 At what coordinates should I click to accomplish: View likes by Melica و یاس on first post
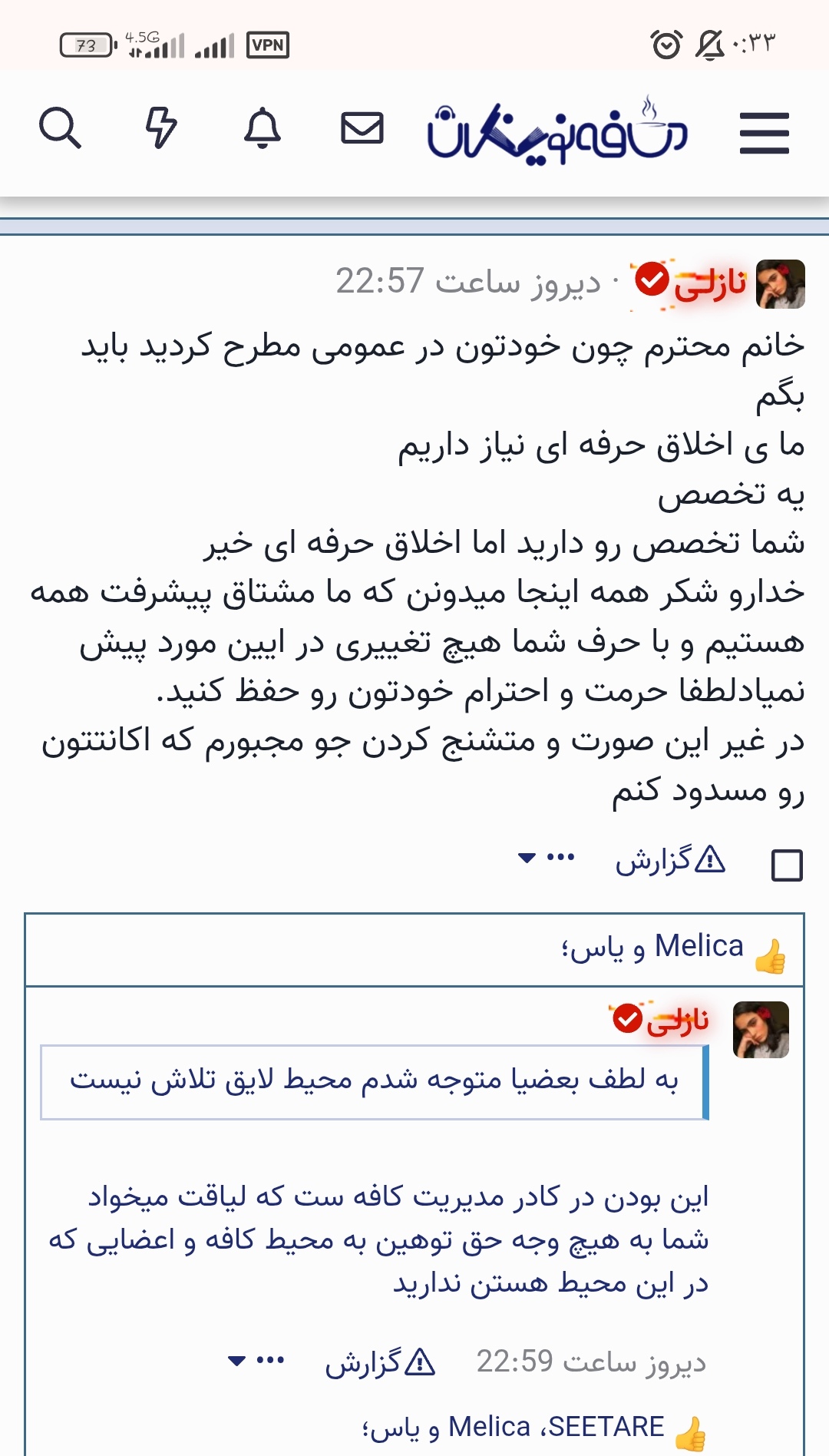pos(652,948)
